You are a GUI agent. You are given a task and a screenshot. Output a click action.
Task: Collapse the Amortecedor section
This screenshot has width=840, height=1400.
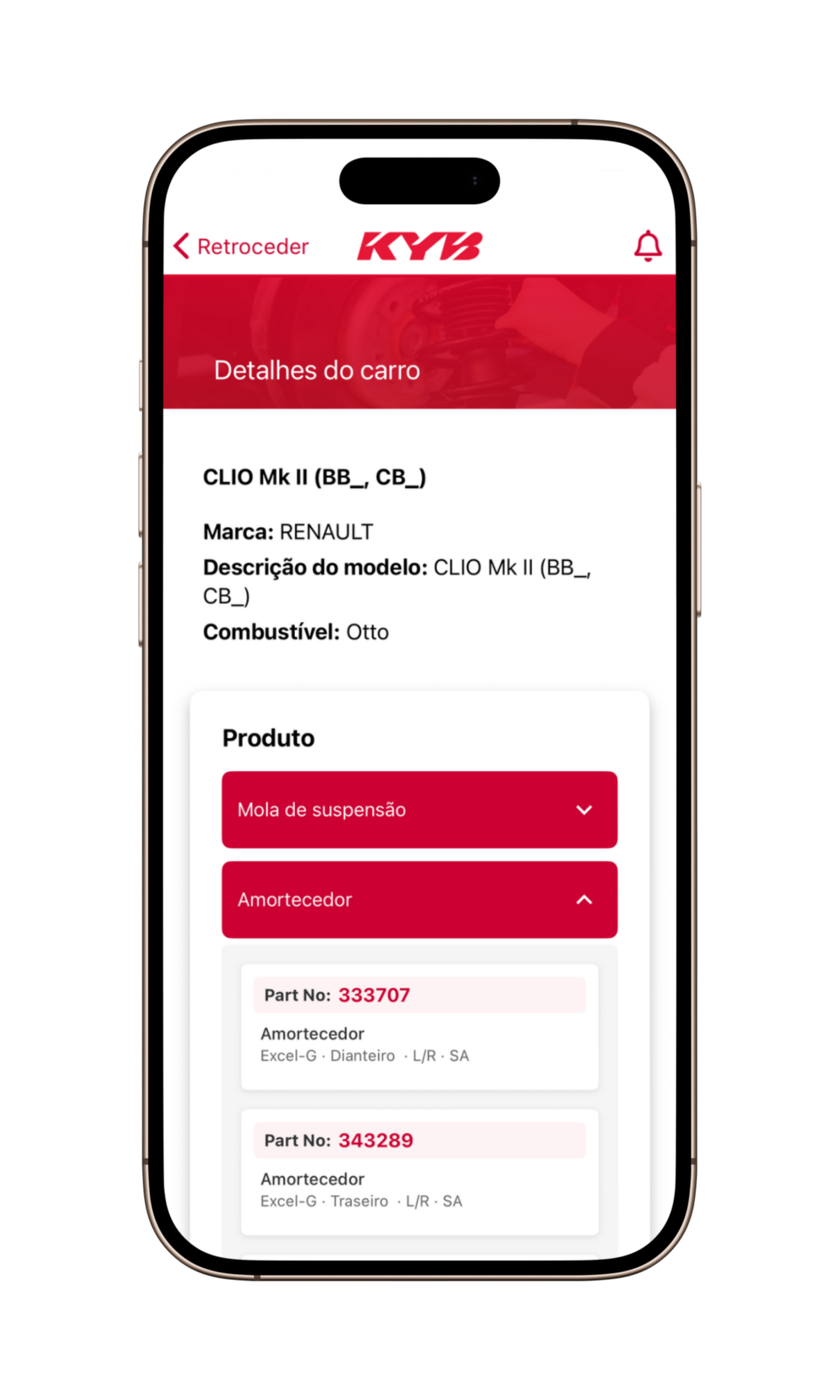(x=419, y=900)
